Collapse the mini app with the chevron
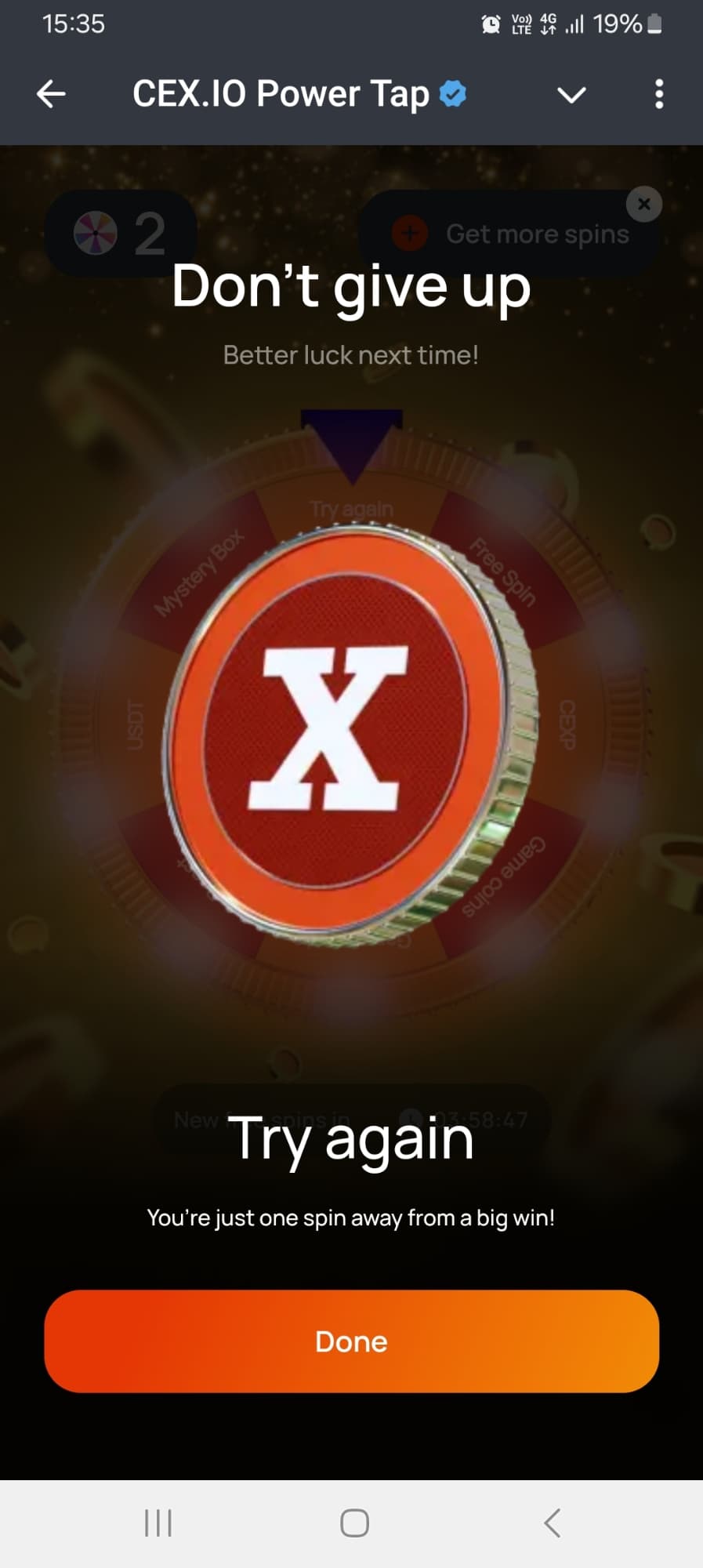This screenshot has width=703, height=1568. click(x=571, y=95)
